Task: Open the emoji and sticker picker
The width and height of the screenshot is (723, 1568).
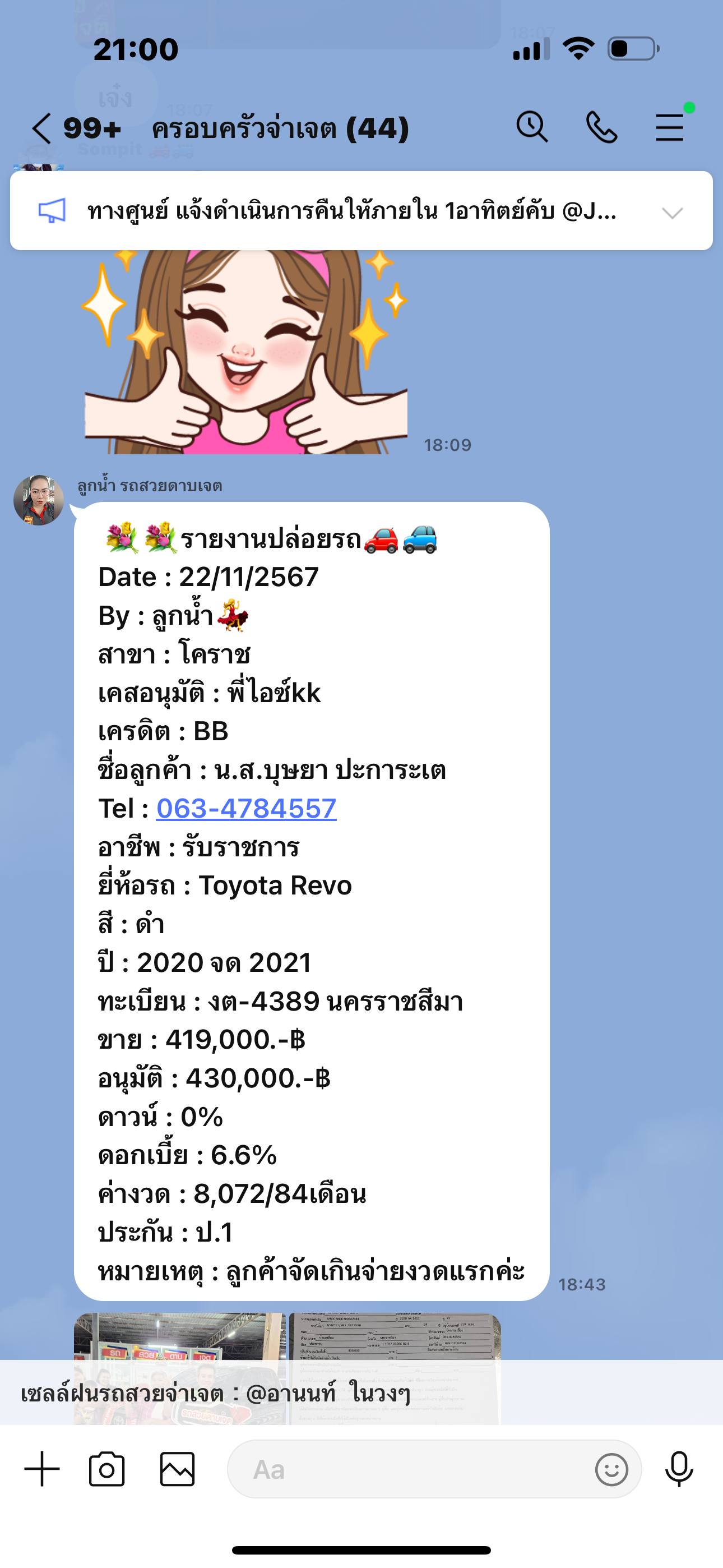Action: tap(611, 1469)
